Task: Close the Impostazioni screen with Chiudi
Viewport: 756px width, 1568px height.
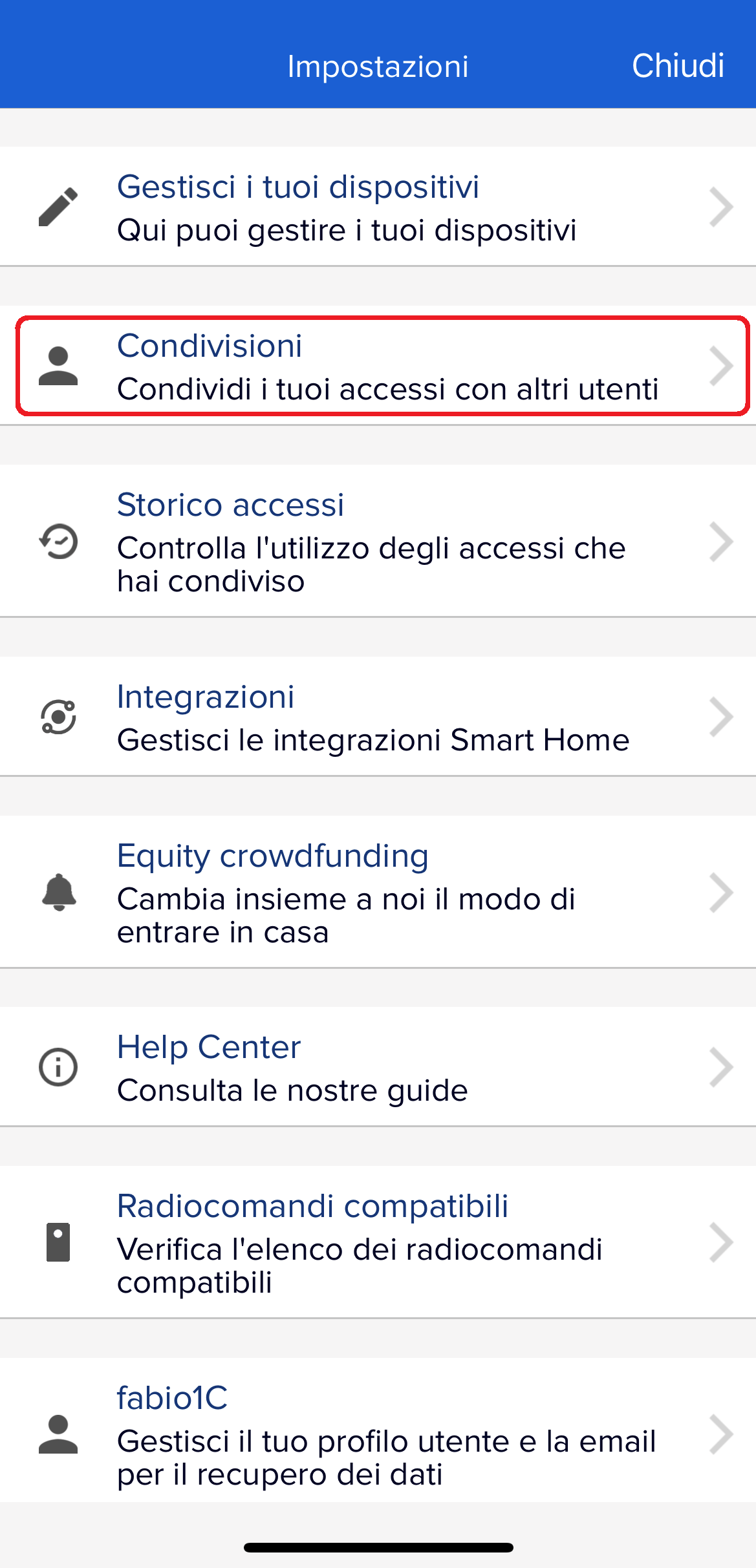Action: tap(677, 66)
